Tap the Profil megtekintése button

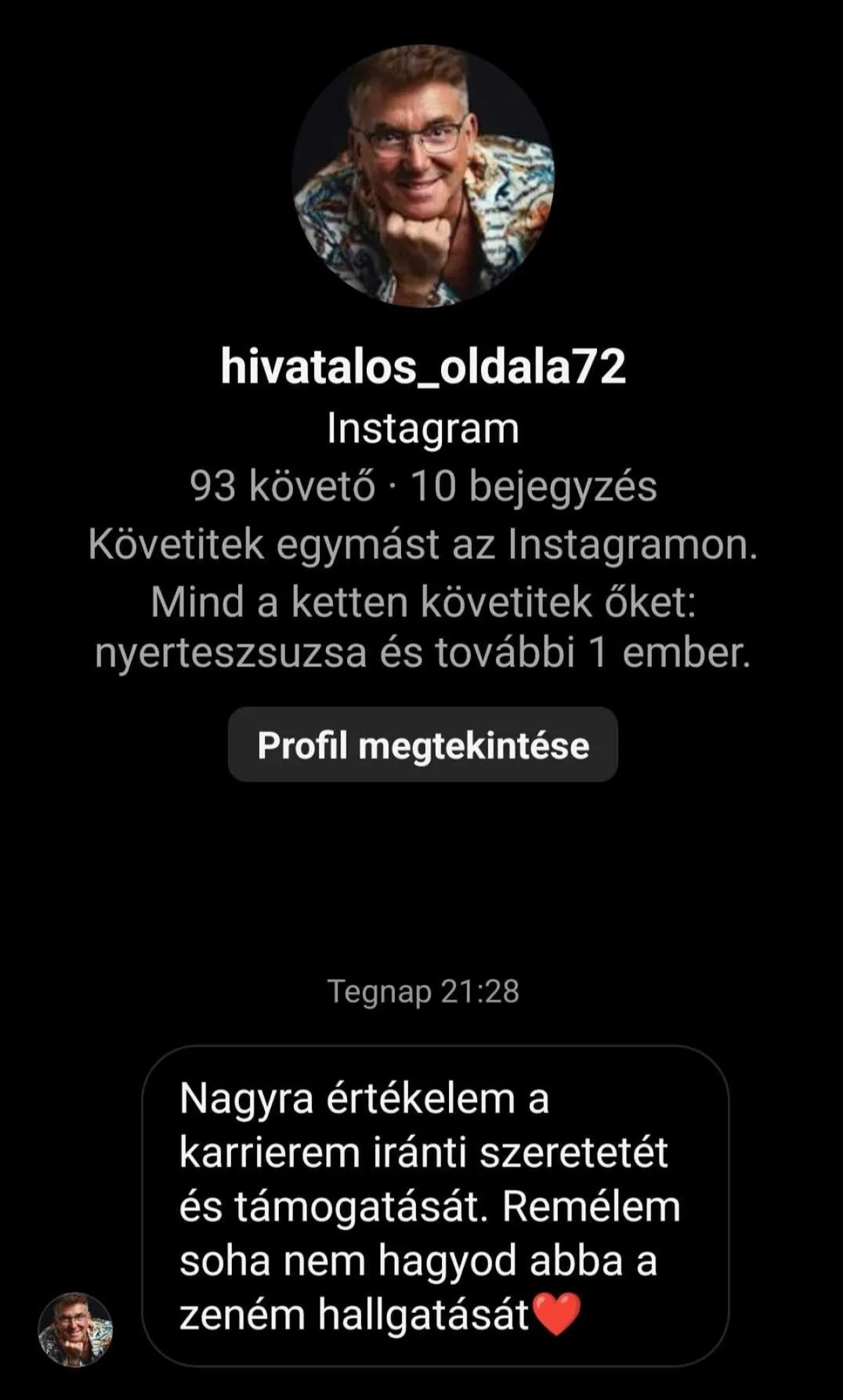point(422,745)
